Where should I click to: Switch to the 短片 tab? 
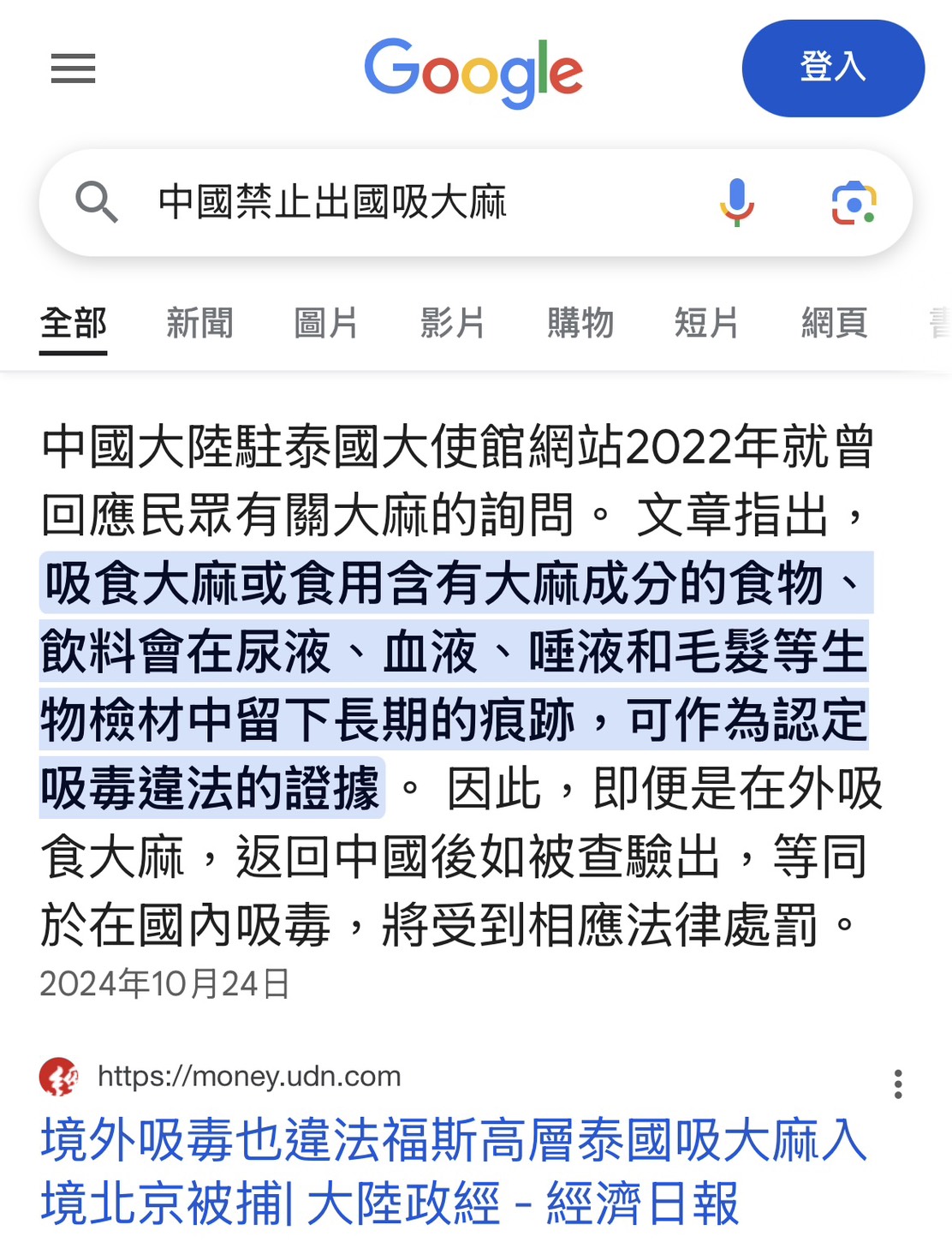tap(706, 323)
